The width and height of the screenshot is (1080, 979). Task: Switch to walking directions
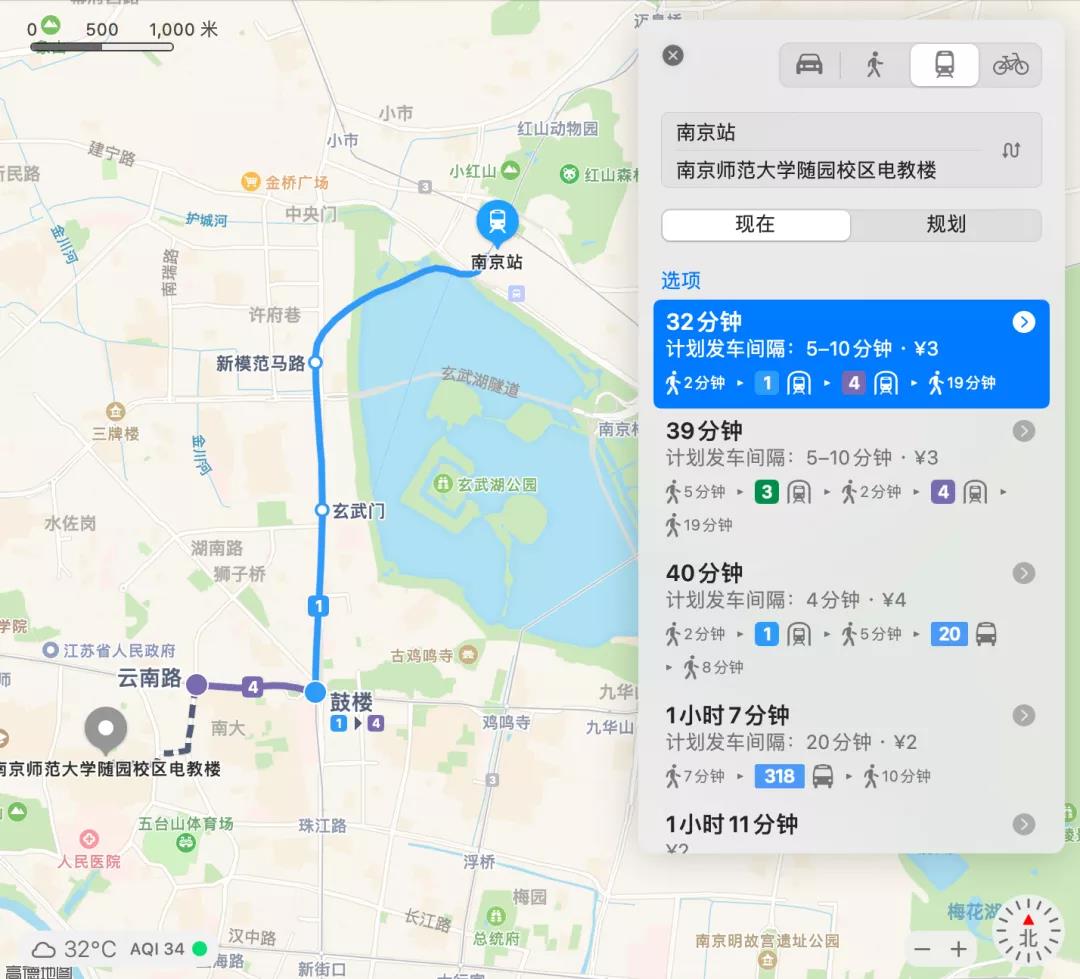pos(875,65)
